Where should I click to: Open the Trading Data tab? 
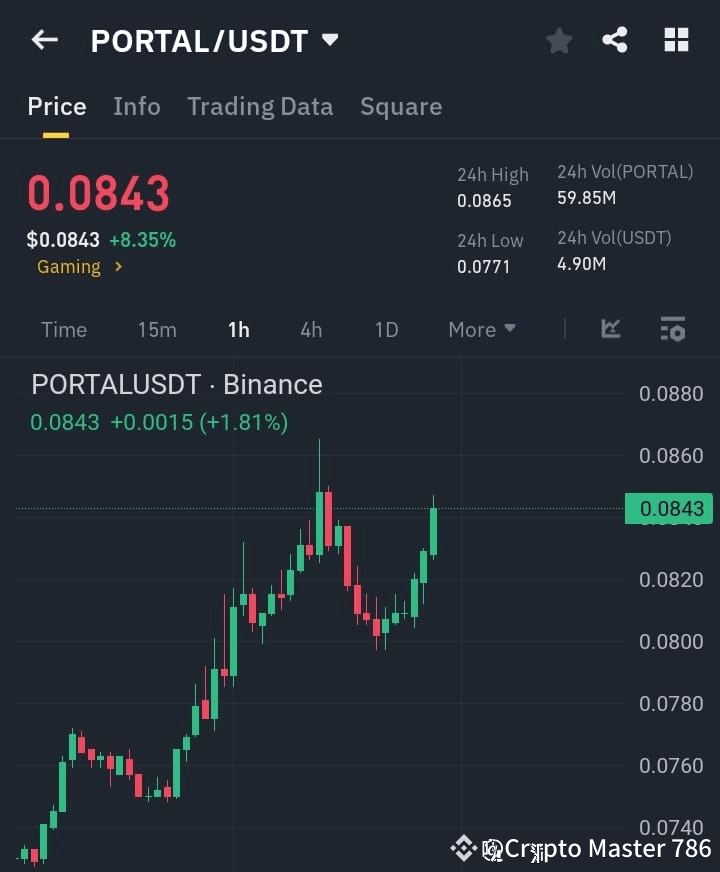[x=260, y=106]
